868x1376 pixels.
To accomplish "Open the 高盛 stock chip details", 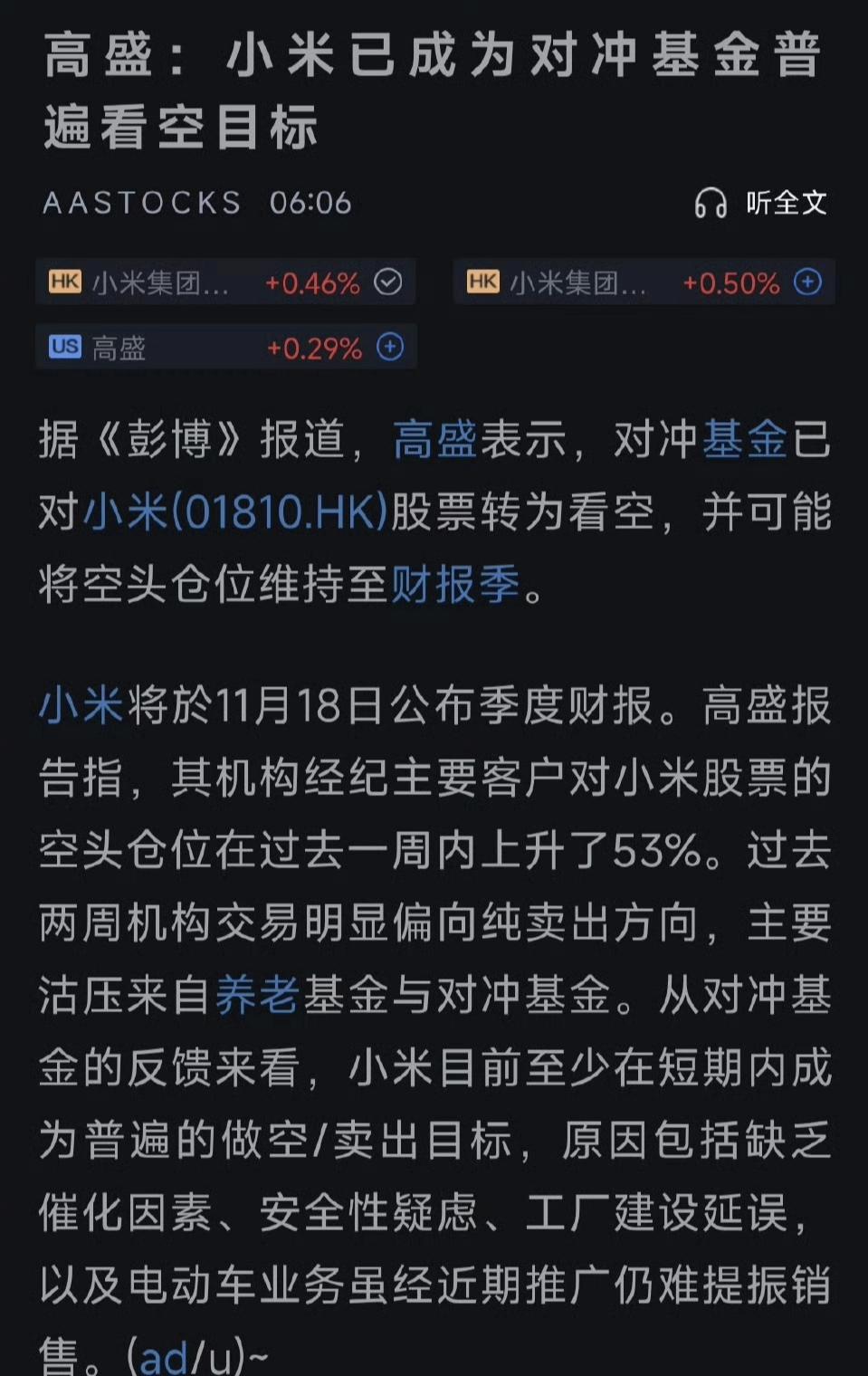I will pyautogui.click(x=181, y=346).
